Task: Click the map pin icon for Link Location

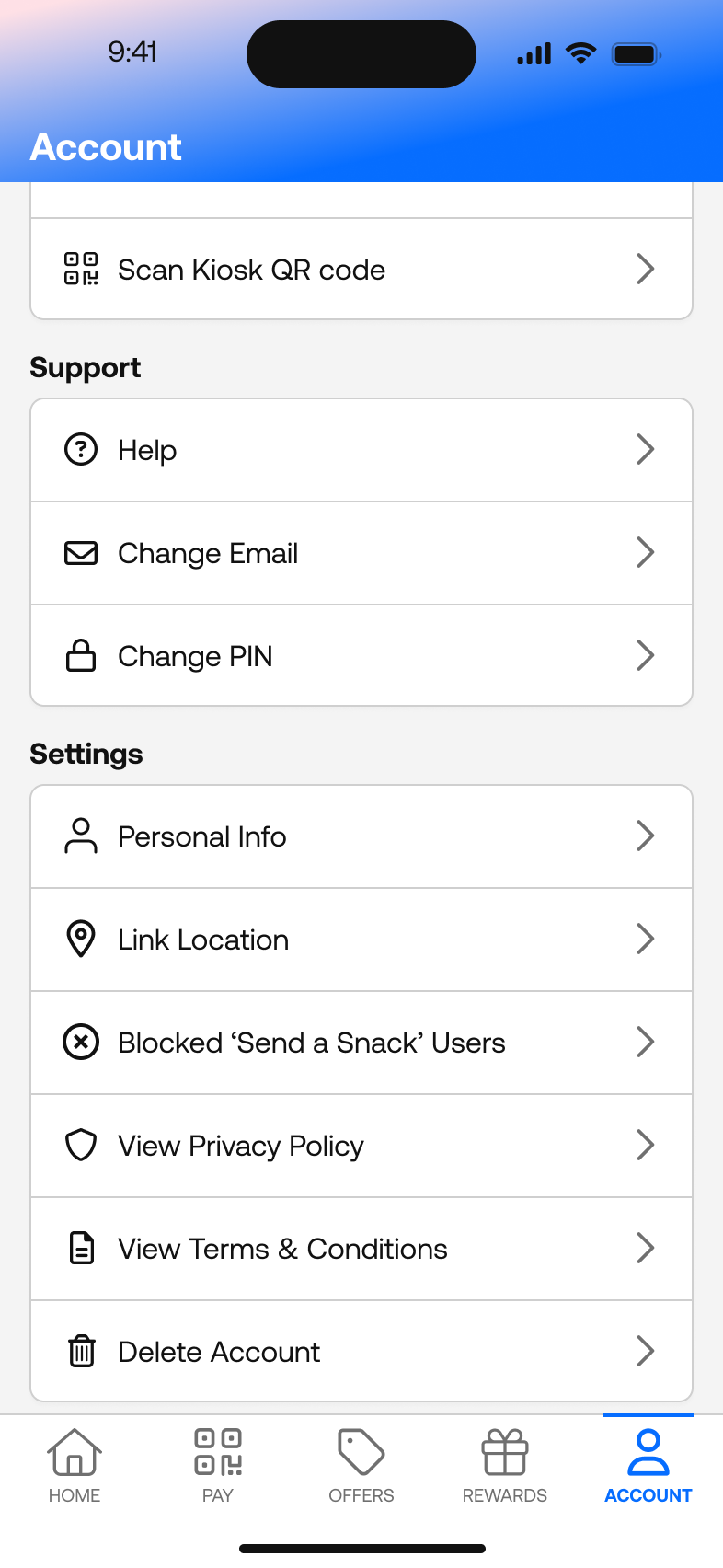Action: pyautogui.click(x=81, y=939)
